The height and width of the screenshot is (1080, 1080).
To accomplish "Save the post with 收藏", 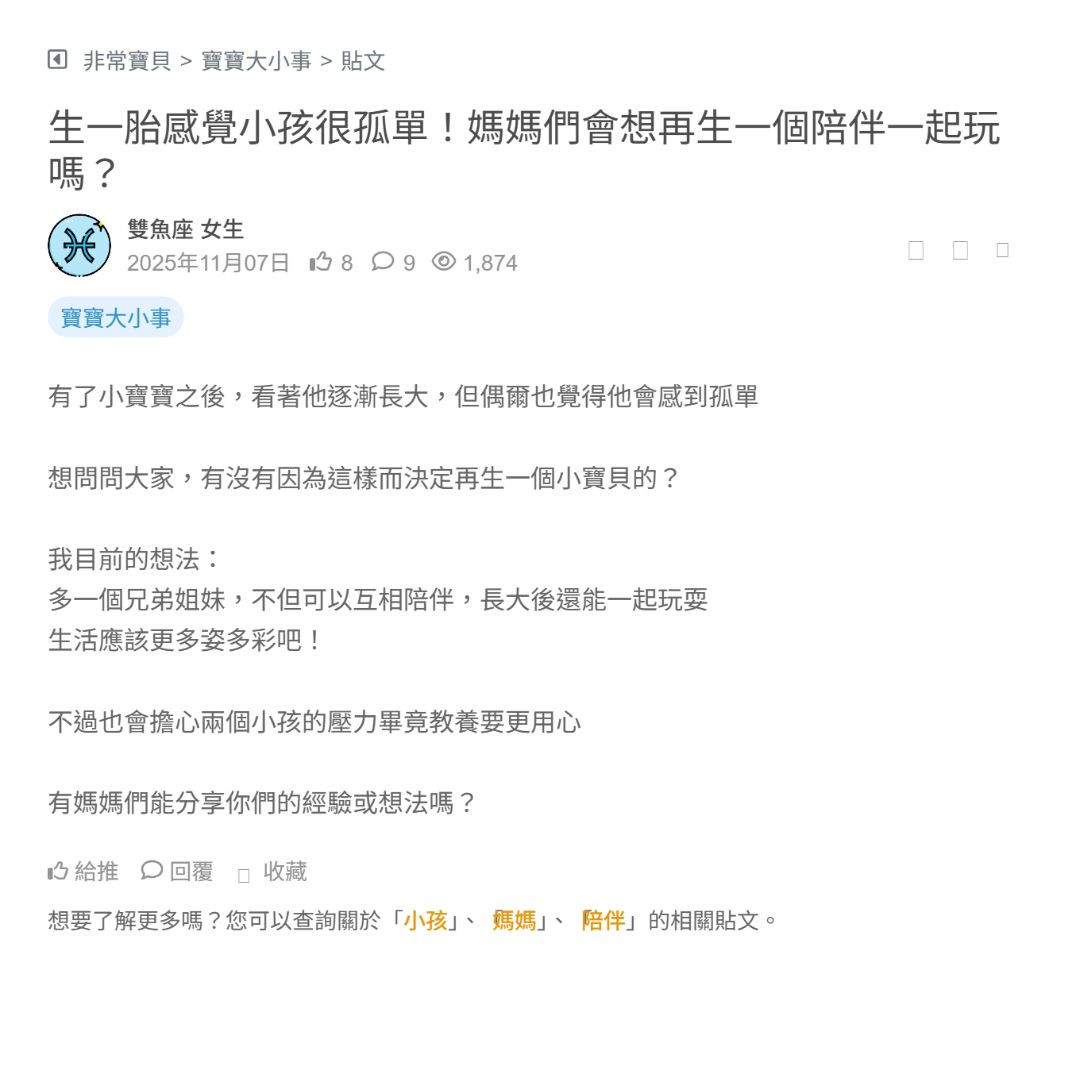I will [273, 872].
